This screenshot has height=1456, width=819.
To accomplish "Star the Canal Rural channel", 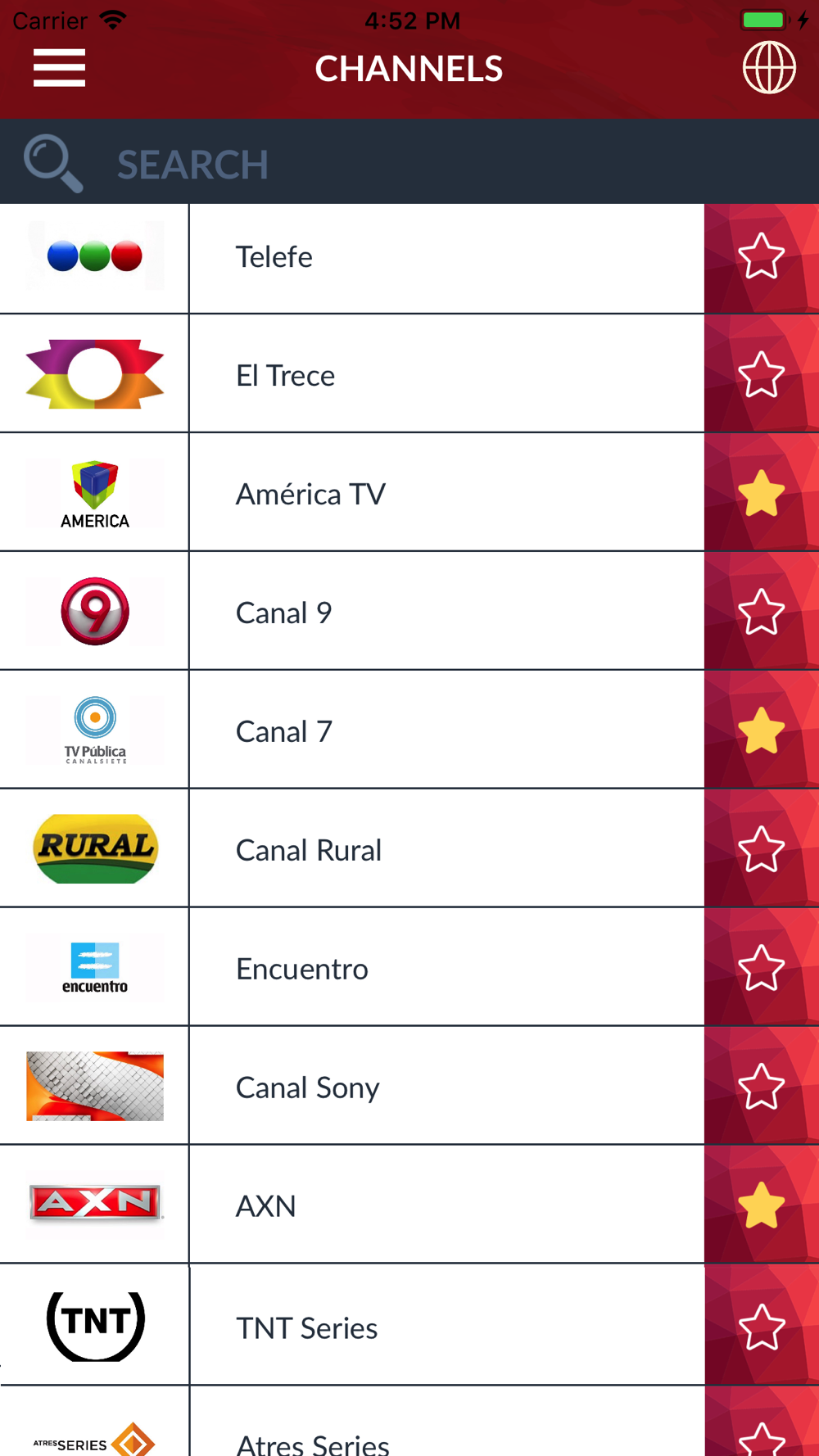I will point(761,849).
